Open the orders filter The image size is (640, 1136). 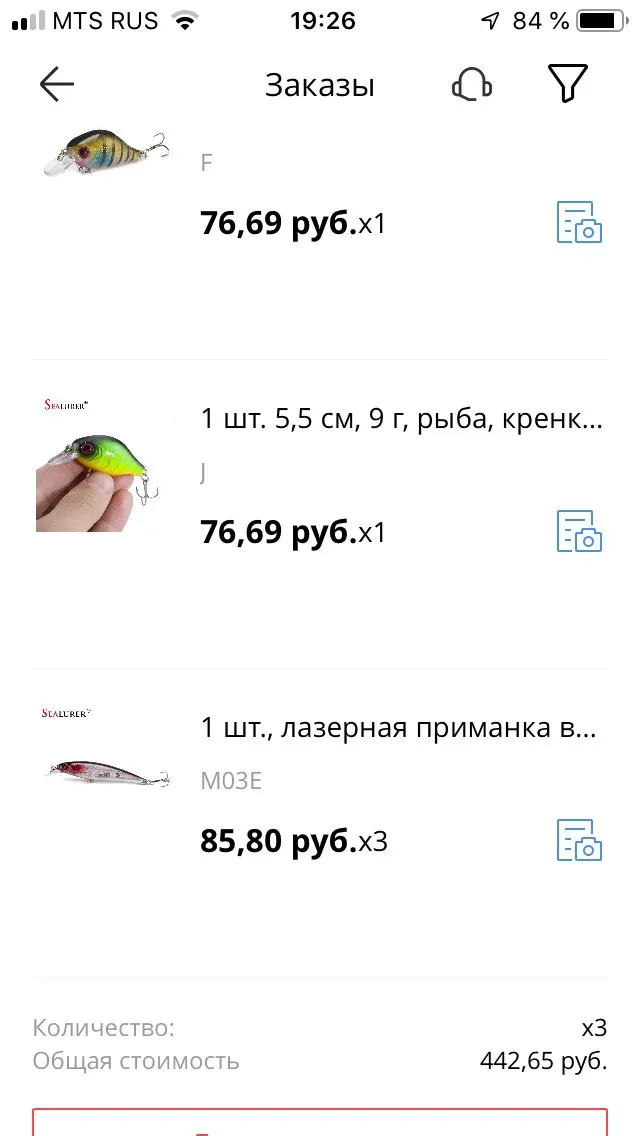point(567,85)
